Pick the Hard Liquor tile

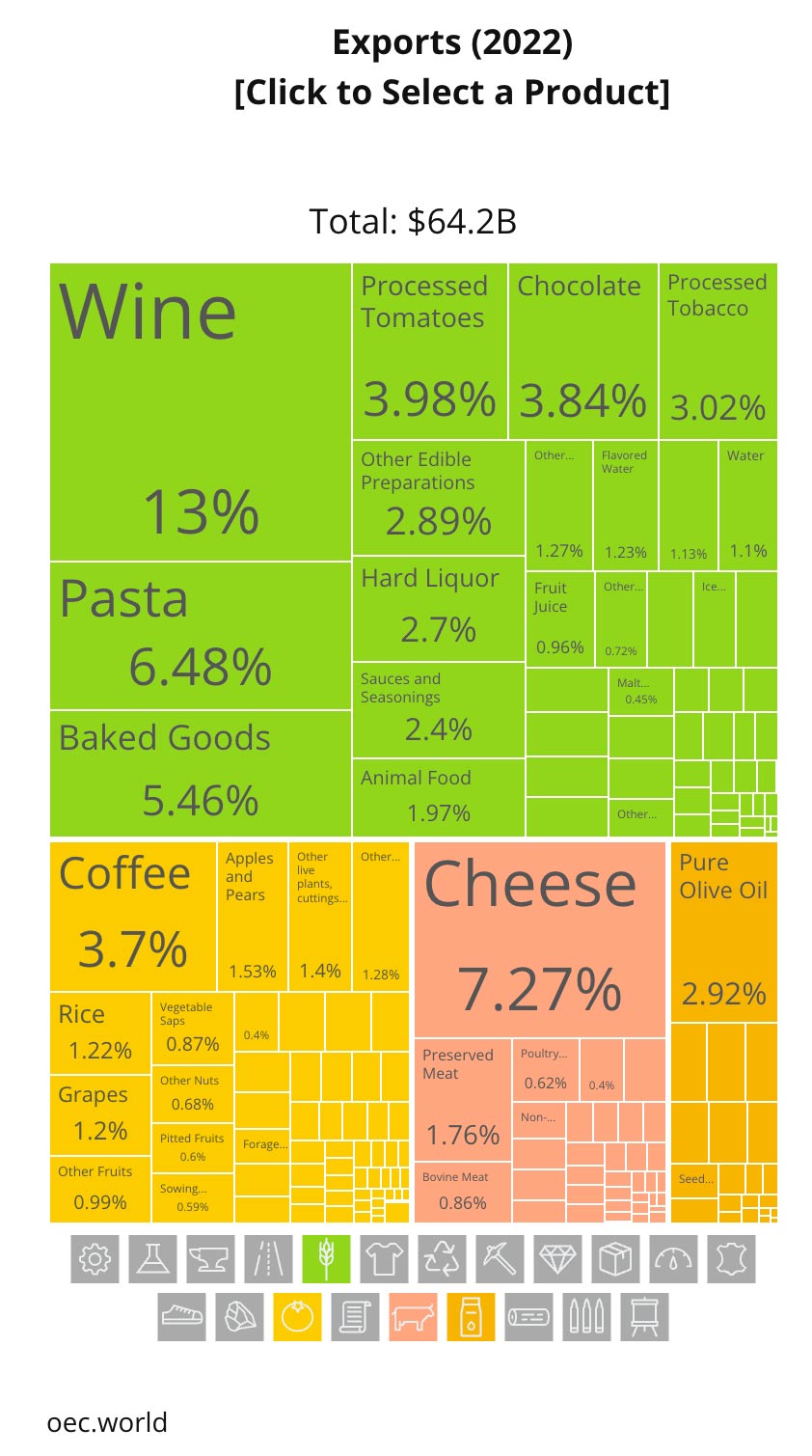(x=438, y=608)
